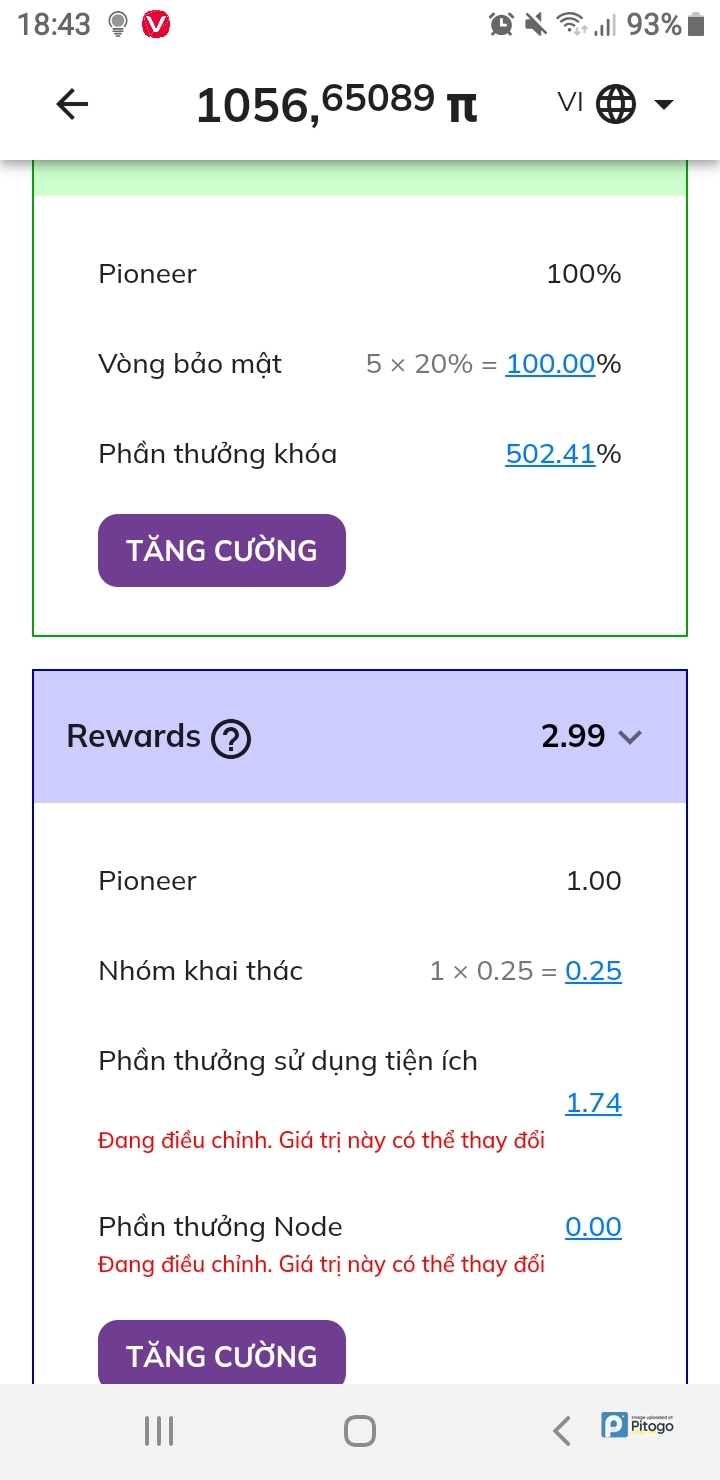Collapse the Rewards 2.99 section
The image size is (720, 1480).
coord(630,737)
